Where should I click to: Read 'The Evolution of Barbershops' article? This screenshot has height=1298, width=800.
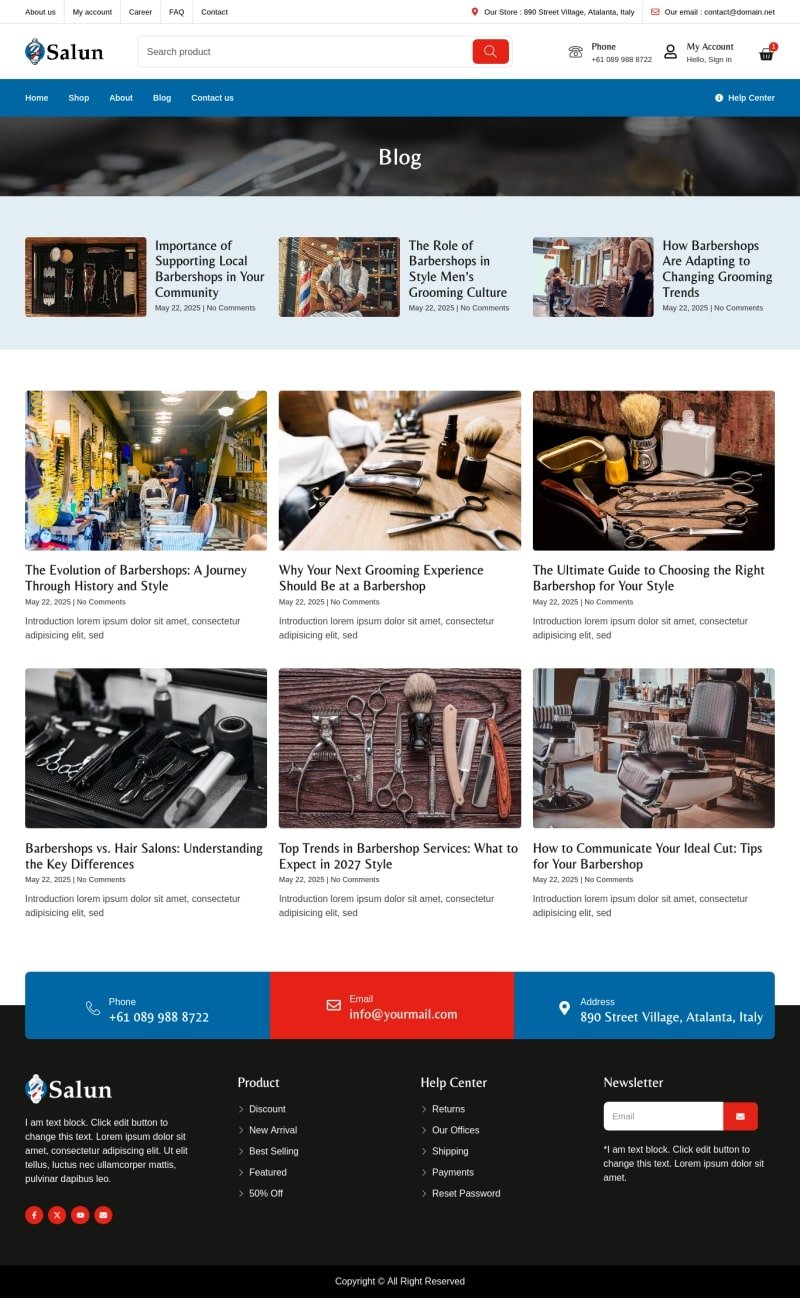point(136,578)
